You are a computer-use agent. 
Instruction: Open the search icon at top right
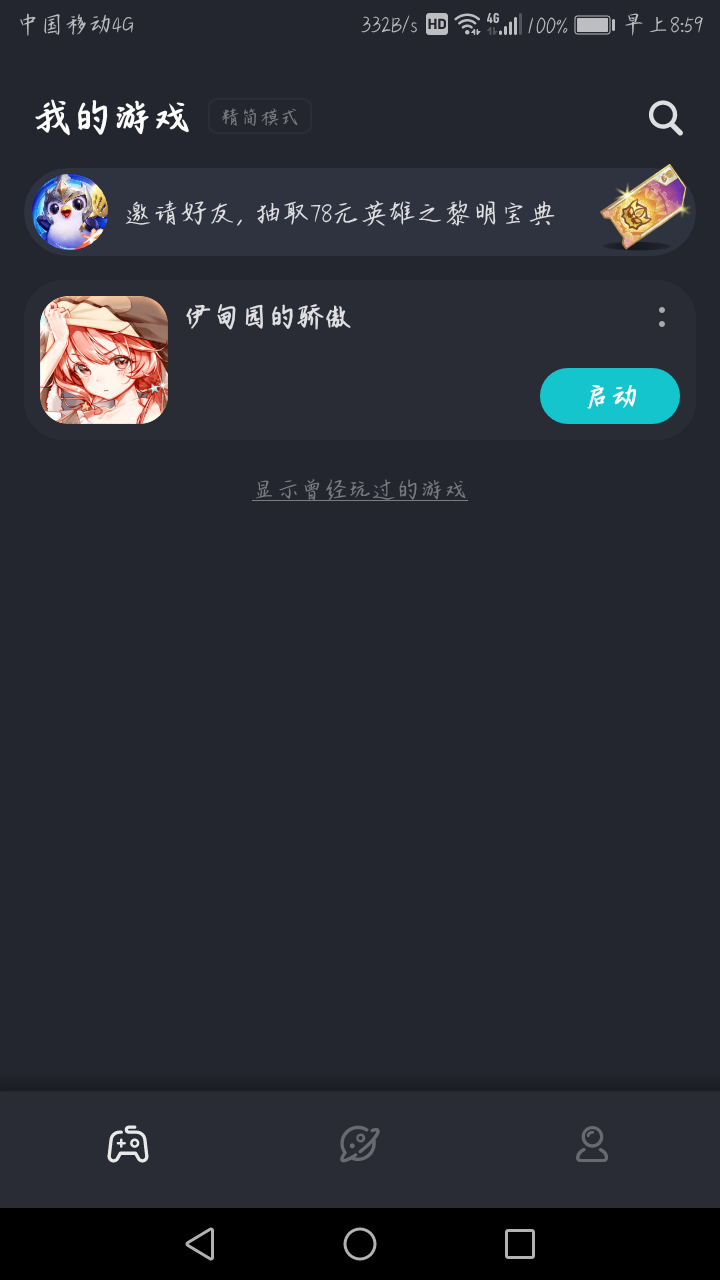[x=665, y=117]
